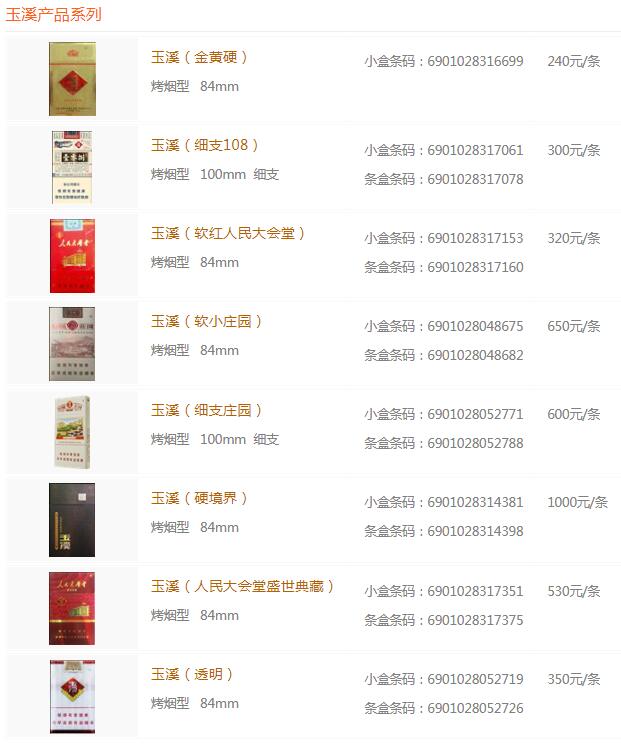Tap the 玉溪（透明） product name
The width and height of the screenshot is (621, 746).
pos(192,674)
